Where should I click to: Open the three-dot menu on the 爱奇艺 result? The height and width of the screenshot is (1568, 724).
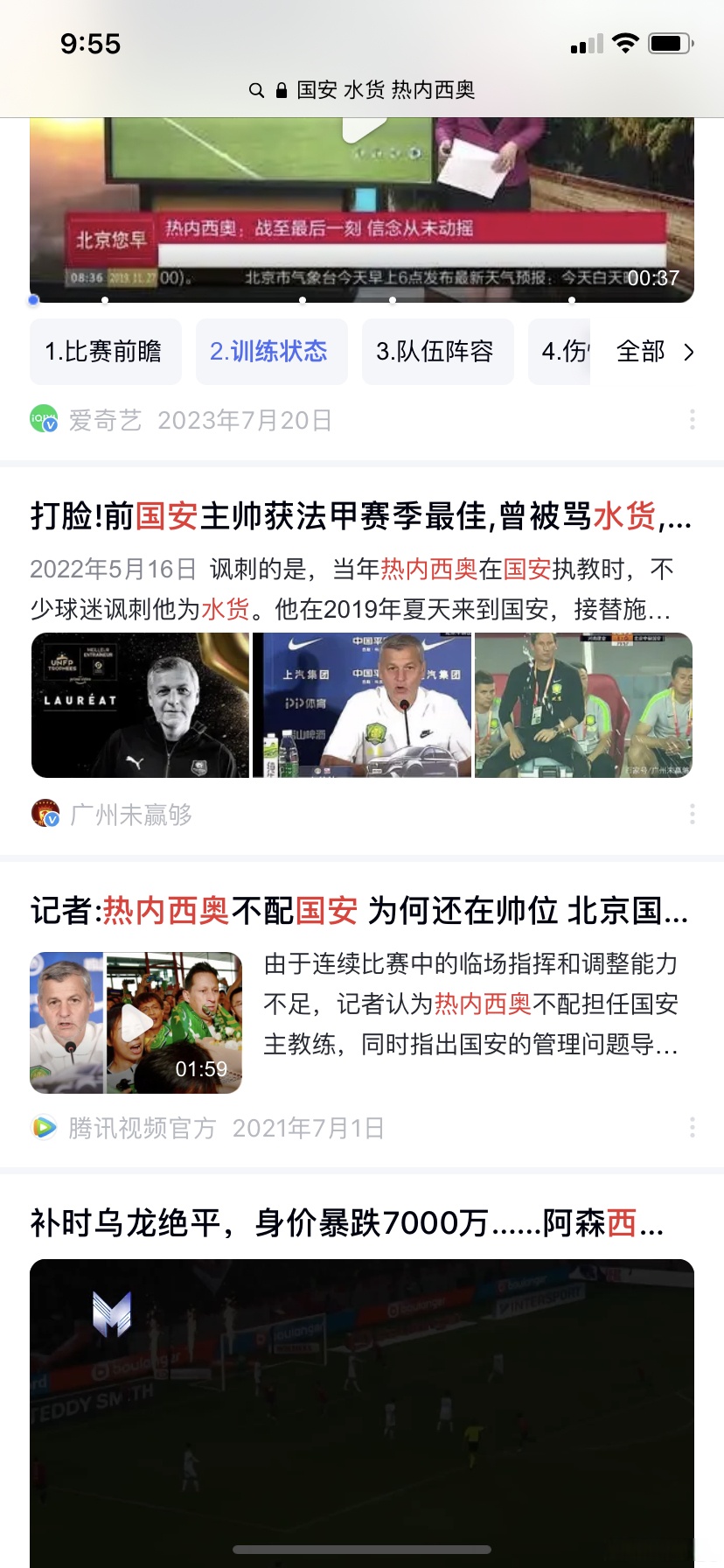(x=693, y=420)
